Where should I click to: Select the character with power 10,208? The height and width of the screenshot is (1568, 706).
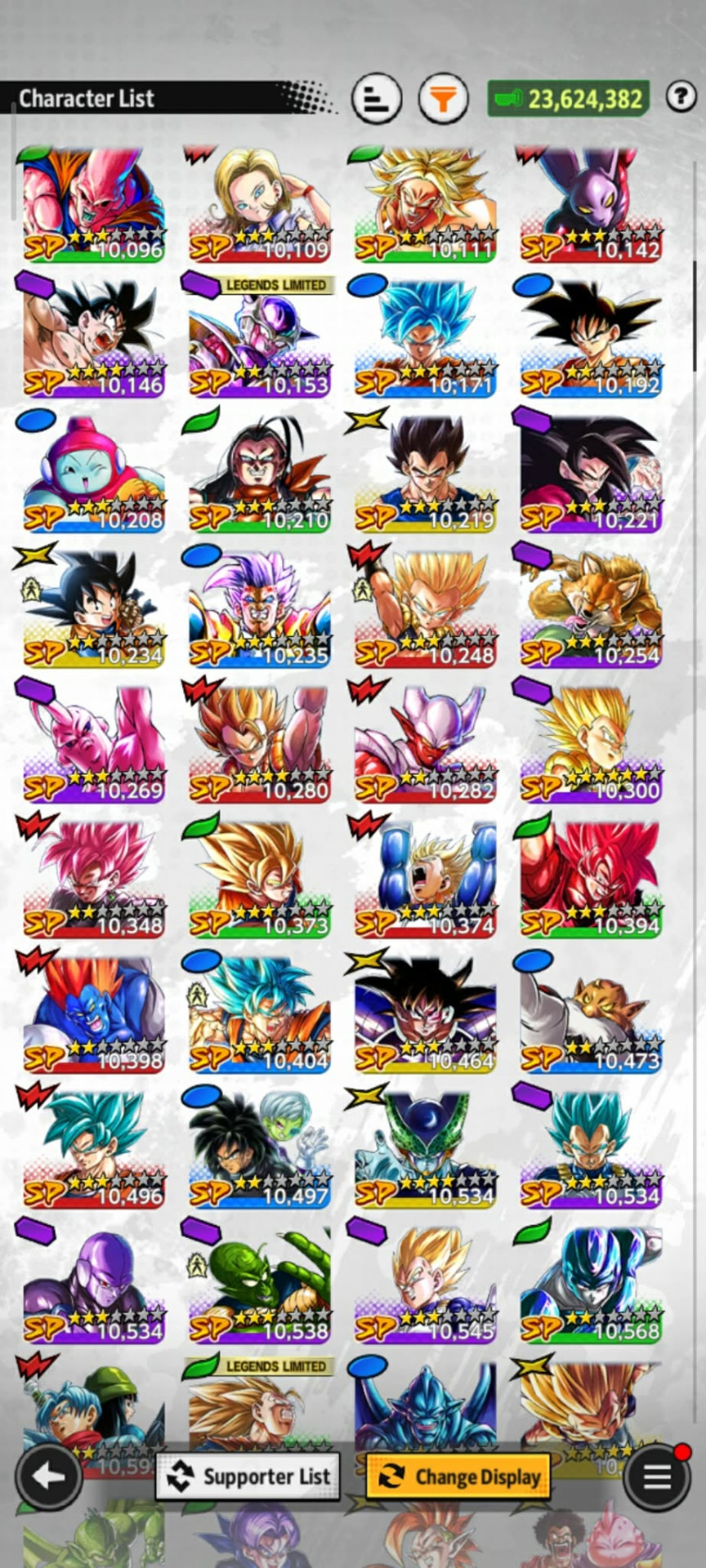pos(93,474)
